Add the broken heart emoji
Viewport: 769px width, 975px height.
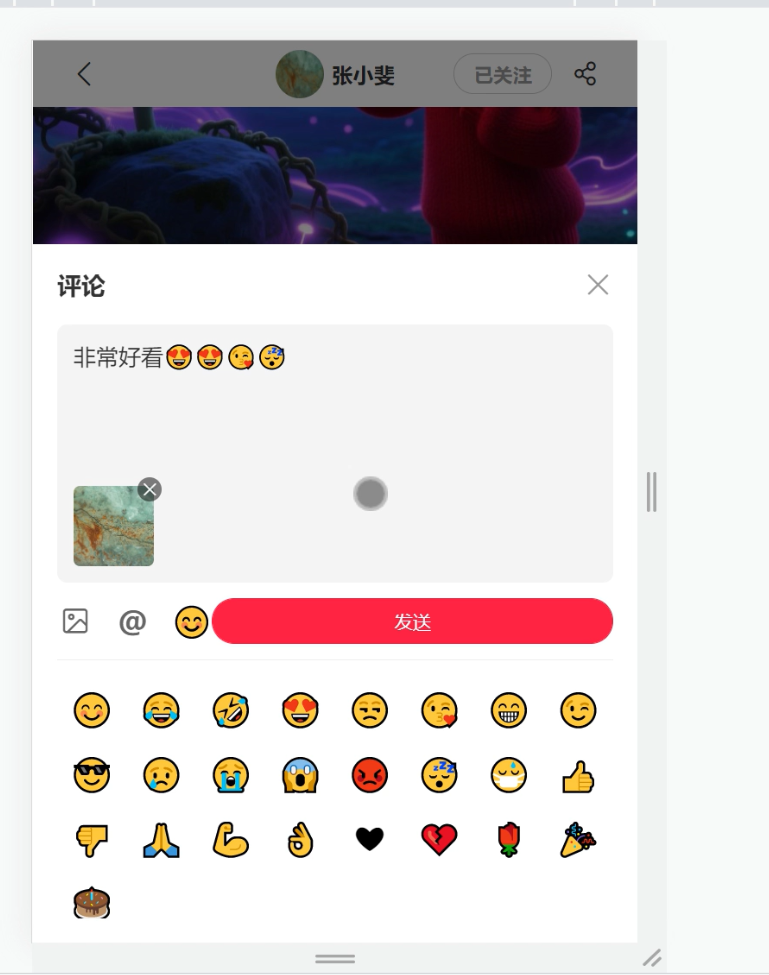click(x=439, y=840)
